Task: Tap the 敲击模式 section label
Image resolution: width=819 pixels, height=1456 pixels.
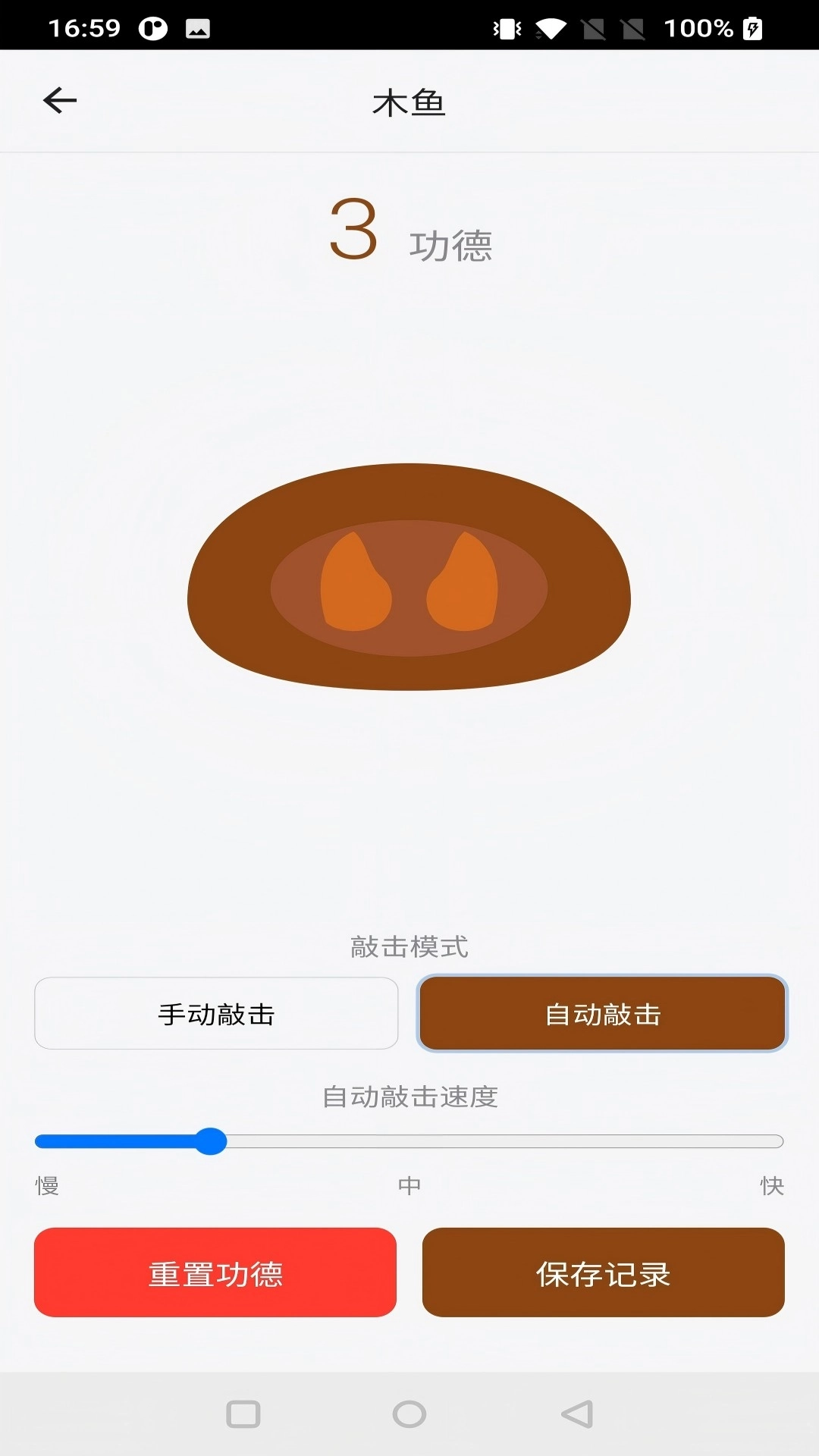Action: [x=409, y=947]
